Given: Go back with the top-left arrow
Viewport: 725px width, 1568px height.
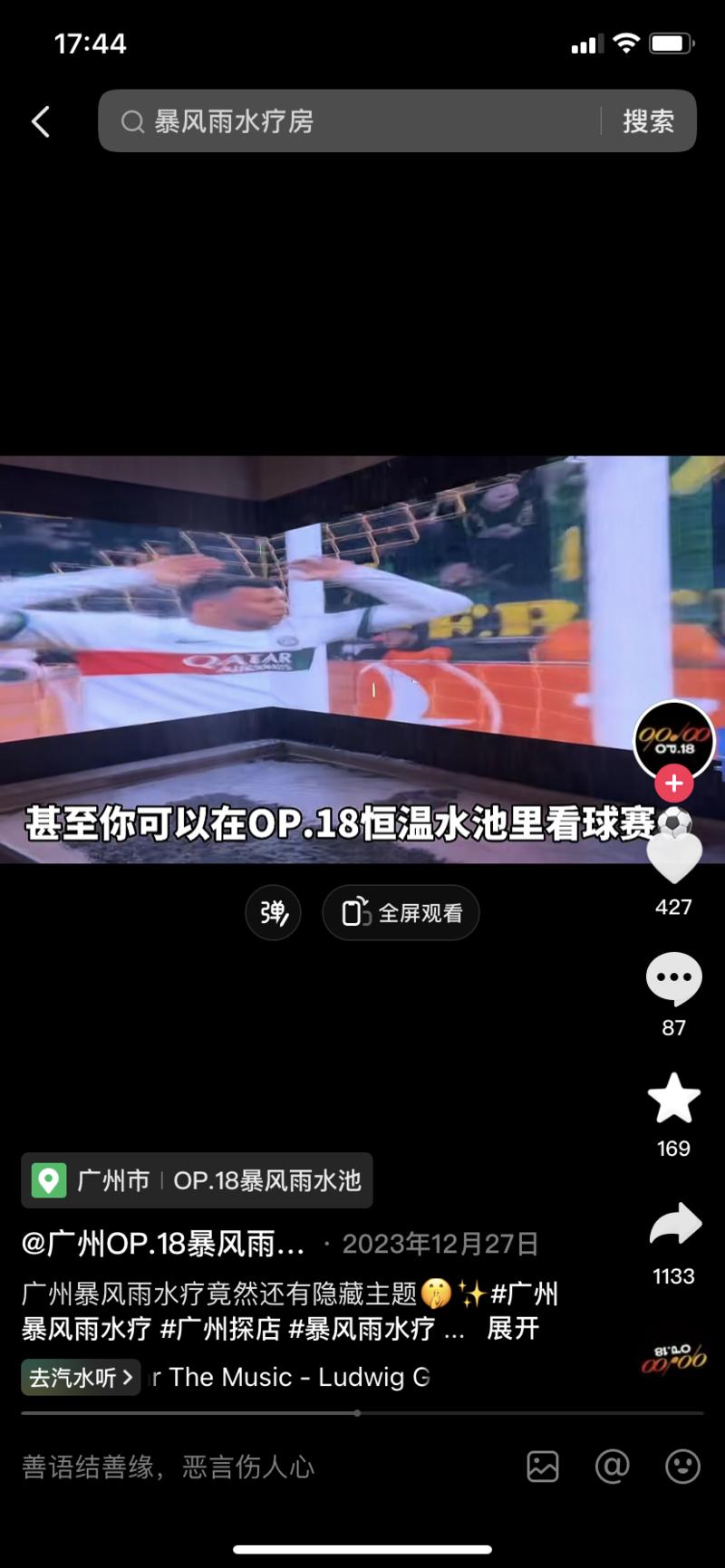Looking at the screenshot, I should (x=41, y=121).
